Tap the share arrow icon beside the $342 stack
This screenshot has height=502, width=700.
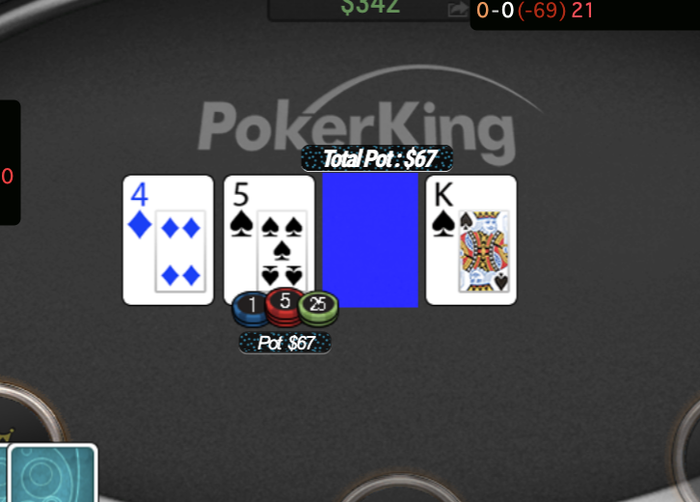(x=458, y=9)
